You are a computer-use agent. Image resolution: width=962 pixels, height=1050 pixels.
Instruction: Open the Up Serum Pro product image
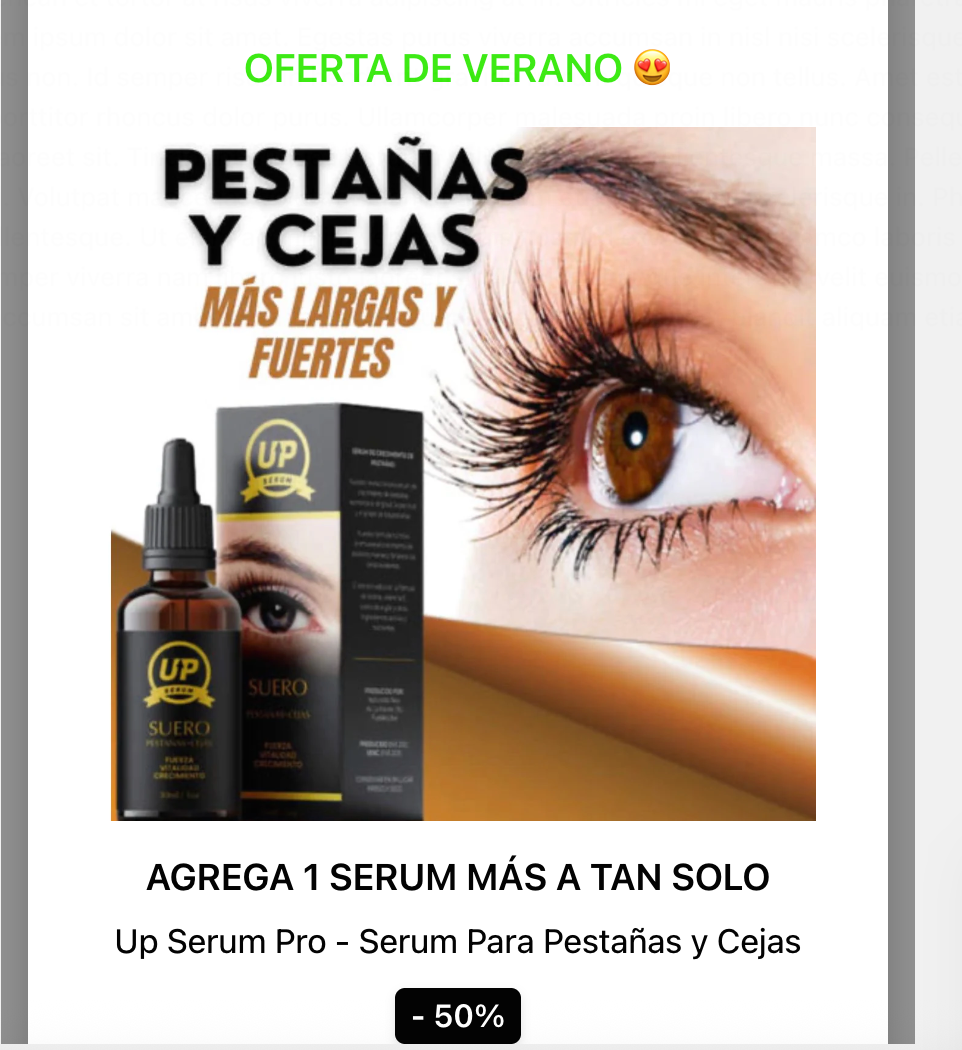(463, 473)
